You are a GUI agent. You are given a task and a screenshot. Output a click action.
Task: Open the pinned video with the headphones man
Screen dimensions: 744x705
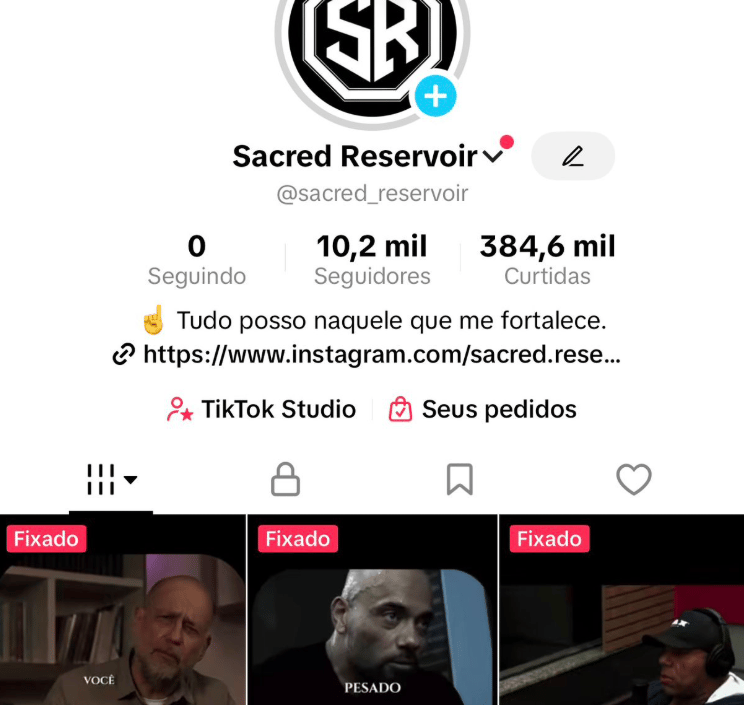(621, 620)
